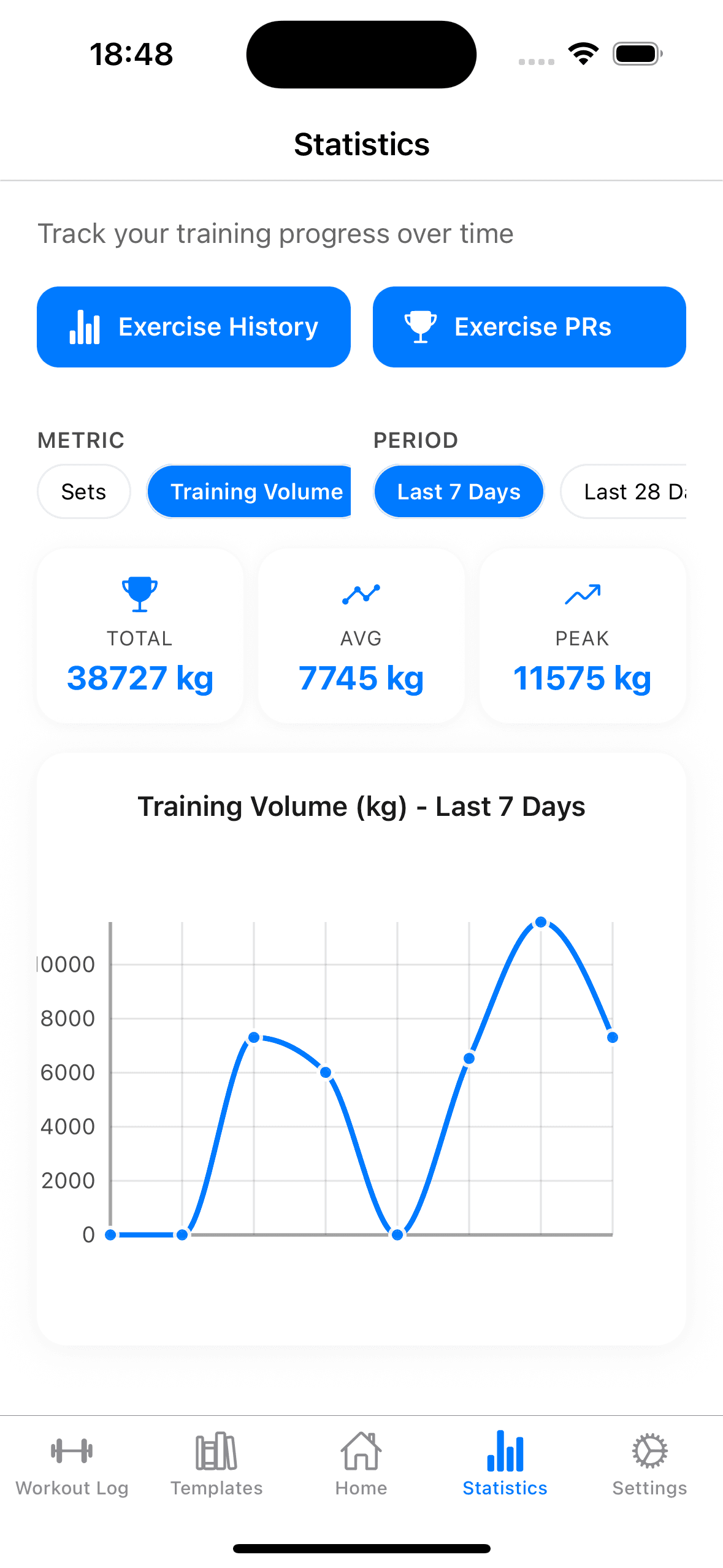Open the METRIC selector row
The width and height of the screenshot is (723, 1568).
coord(80,440)
